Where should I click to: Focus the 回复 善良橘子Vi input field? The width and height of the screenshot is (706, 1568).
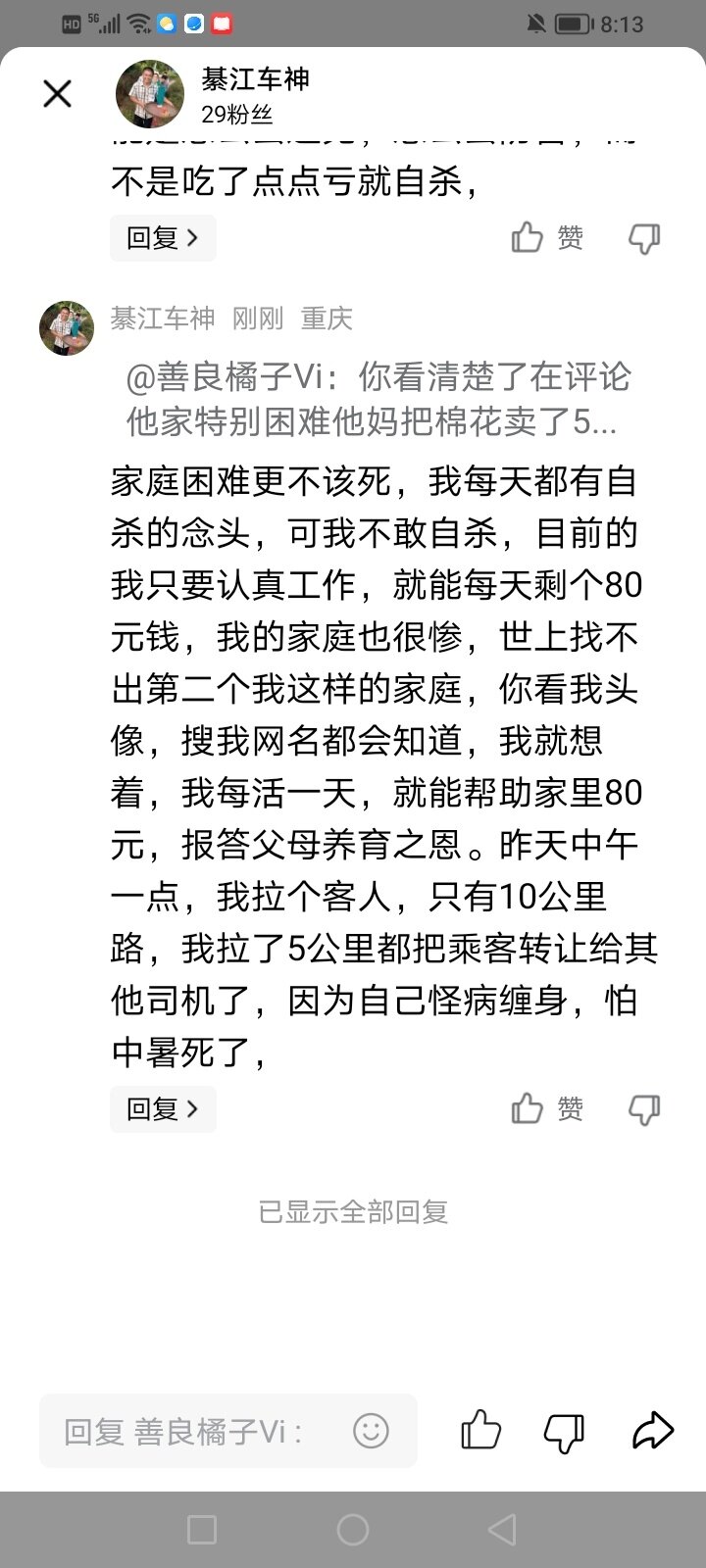pyautogui.click(x=196, y=1432)
